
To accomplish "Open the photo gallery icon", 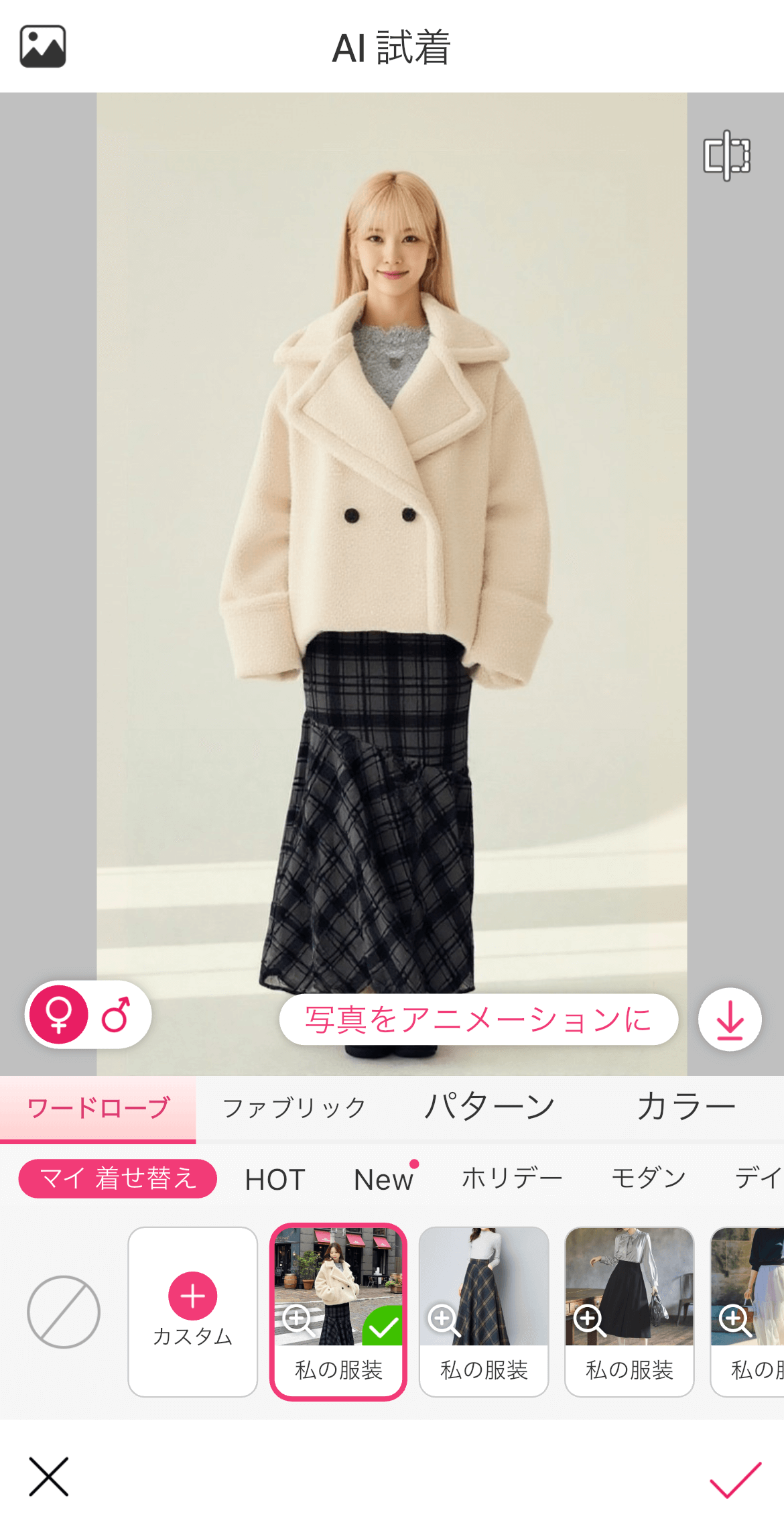I will [43, 47].
